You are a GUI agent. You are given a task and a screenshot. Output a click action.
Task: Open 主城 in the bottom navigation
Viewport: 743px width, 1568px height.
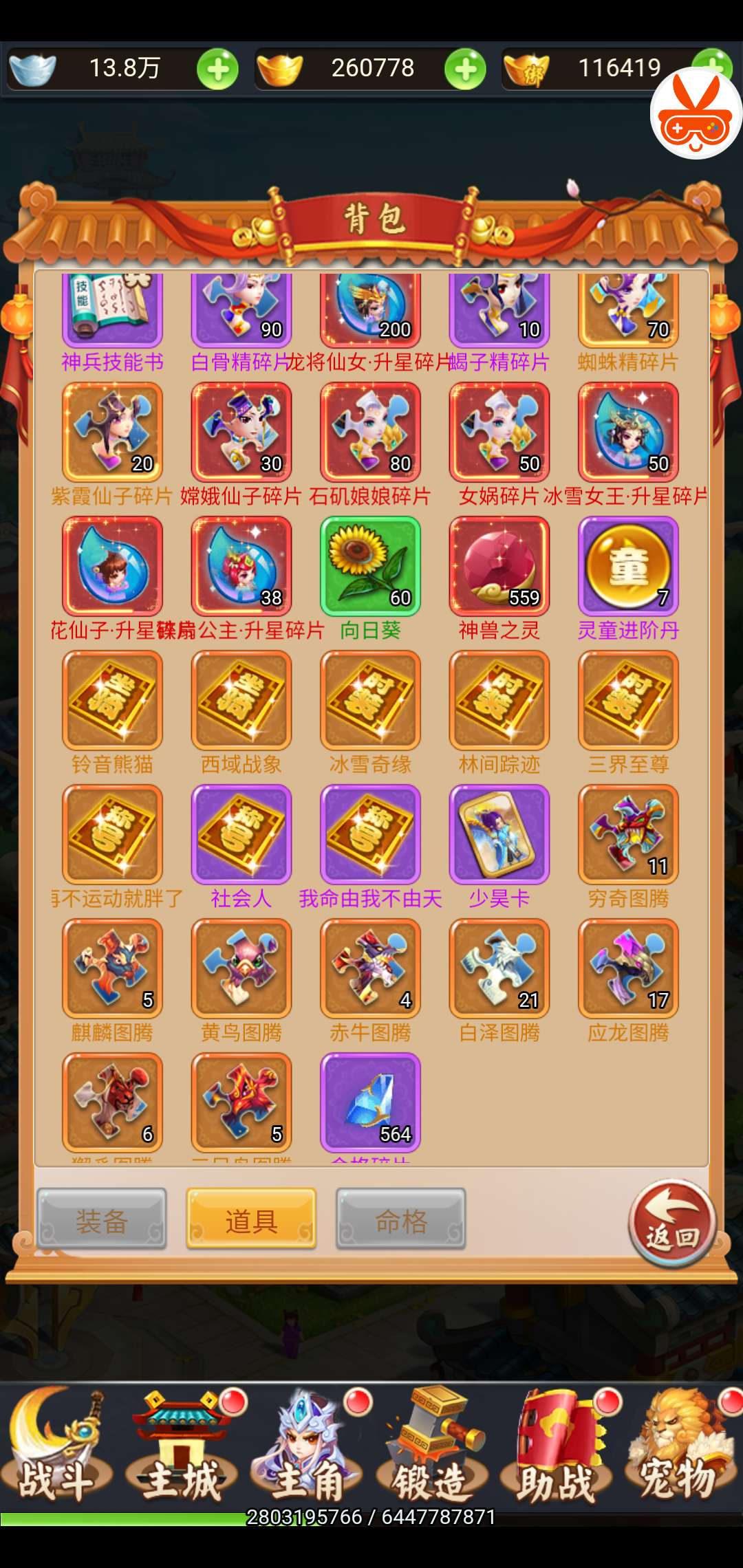pos(182,1448)
